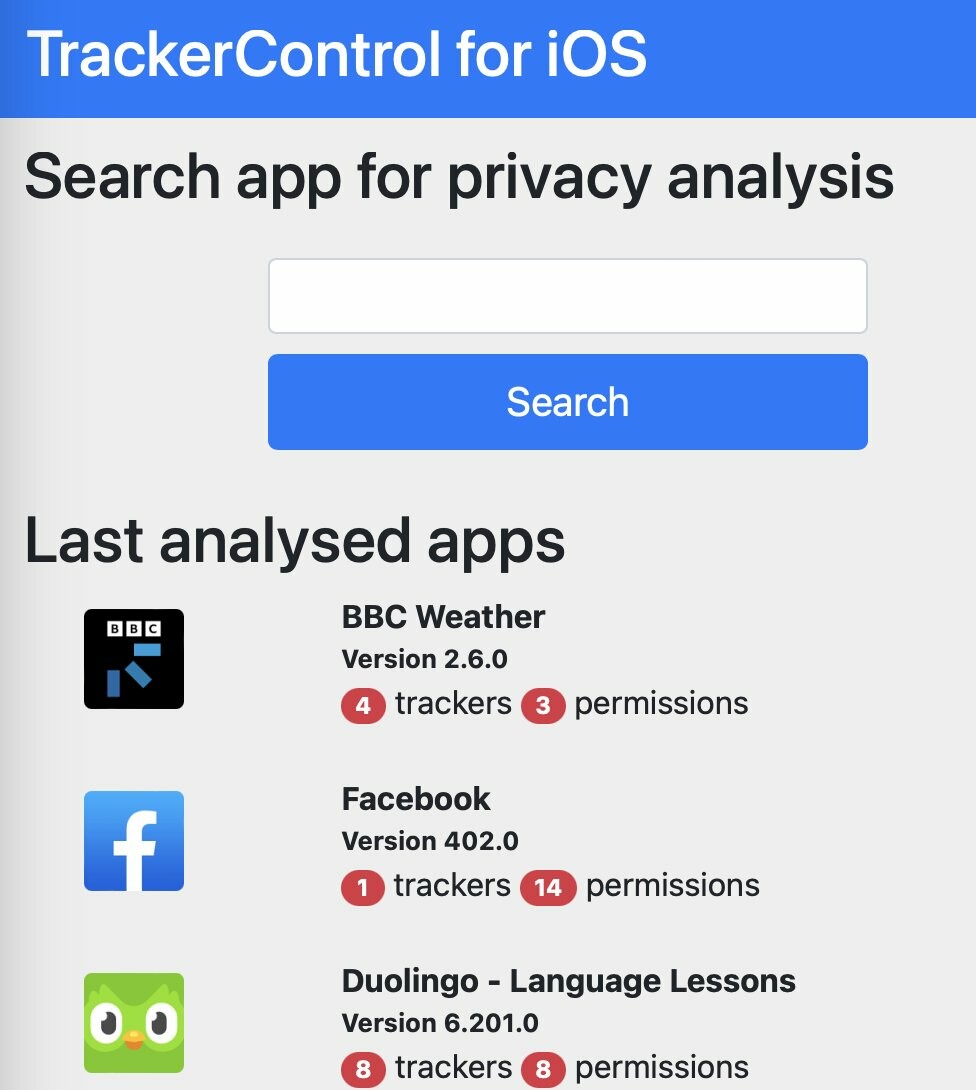Open the Facebook privacy analysis entry

(416, 799)
